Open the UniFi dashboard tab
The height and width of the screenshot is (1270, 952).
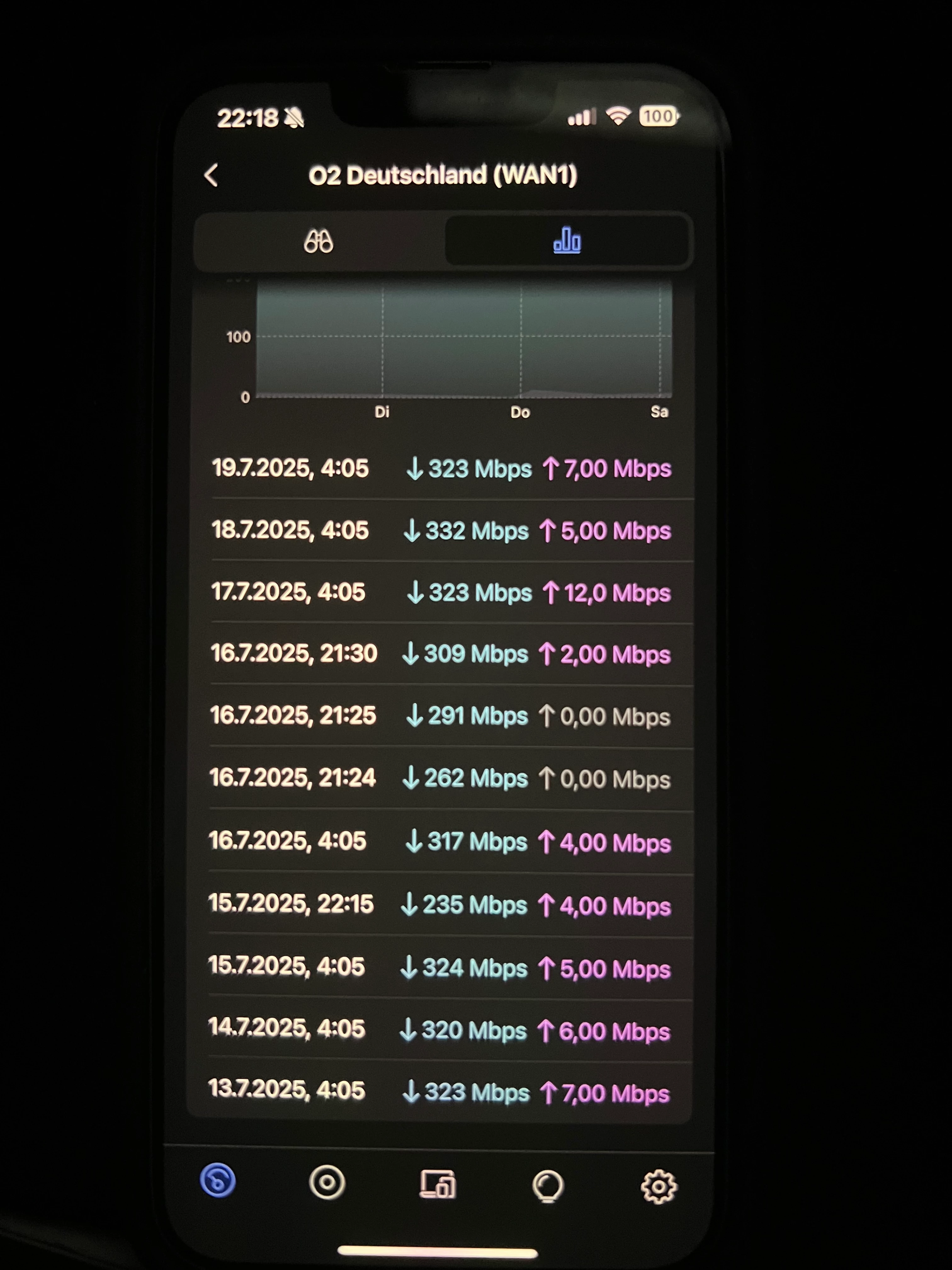(218, 1181)
